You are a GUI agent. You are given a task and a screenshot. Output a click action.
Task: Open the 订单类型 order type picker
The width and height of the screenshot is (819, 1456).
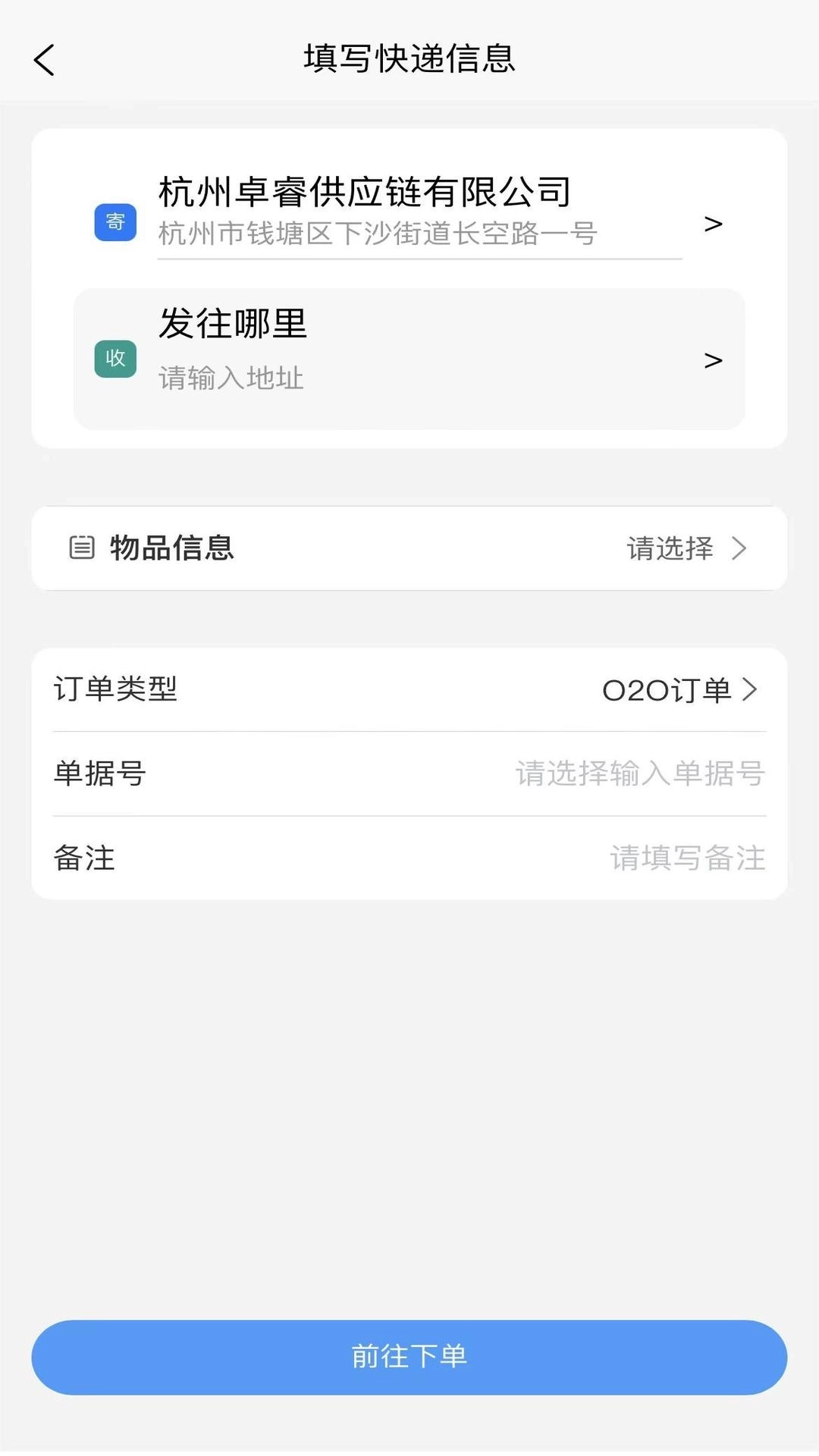coord(409,690)
